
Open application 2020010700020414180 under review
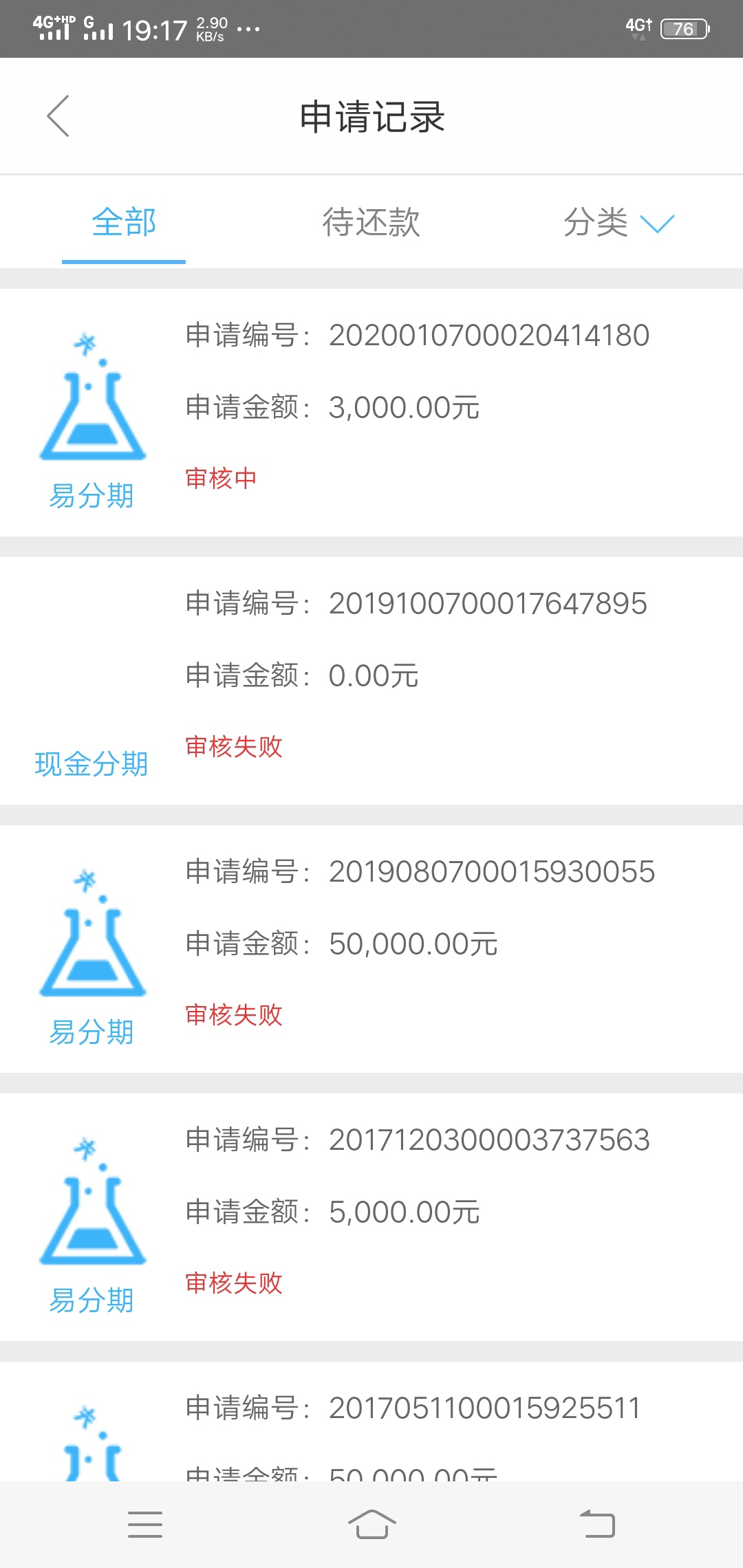[x=371, y=413]
